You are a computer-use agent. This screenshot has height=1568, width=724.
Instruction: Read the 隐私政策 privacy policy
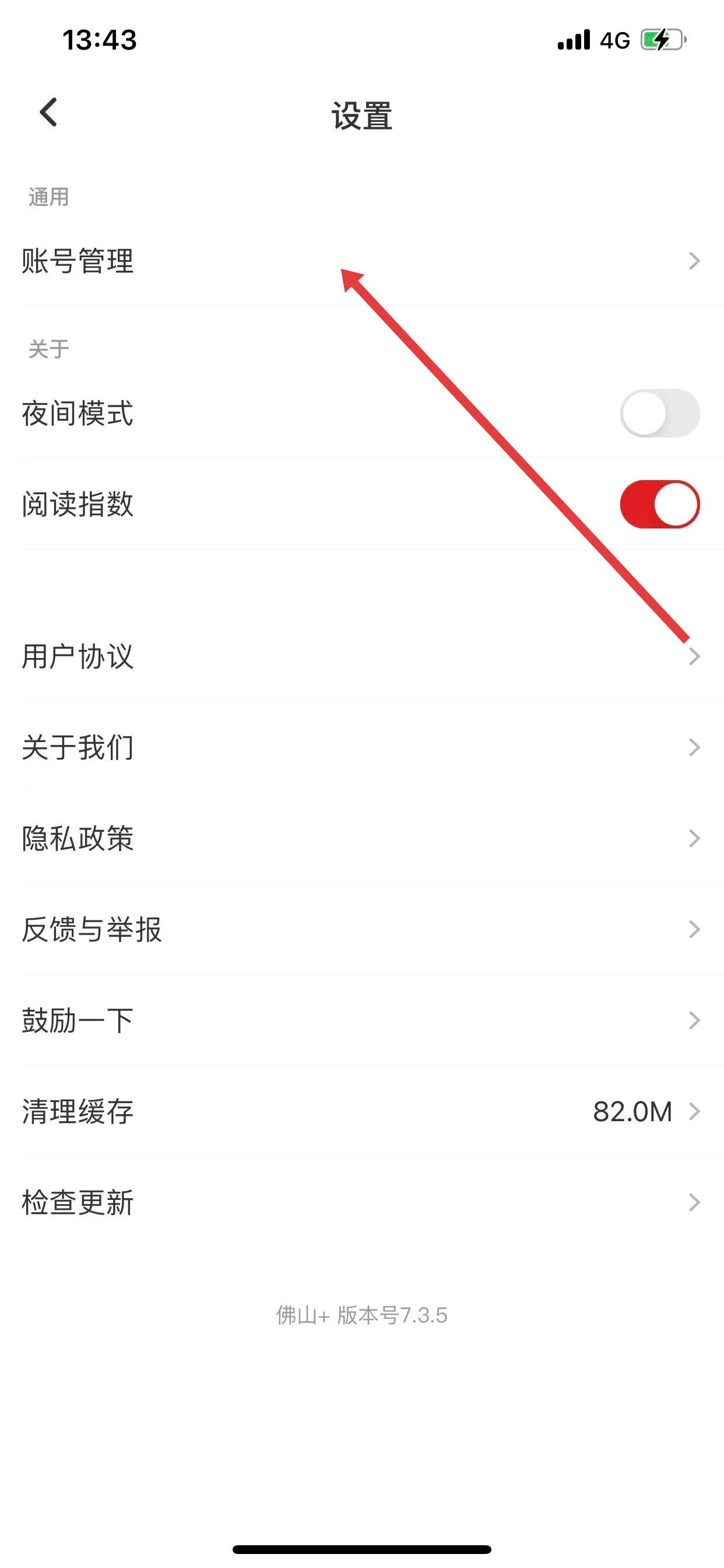point(361,838)
